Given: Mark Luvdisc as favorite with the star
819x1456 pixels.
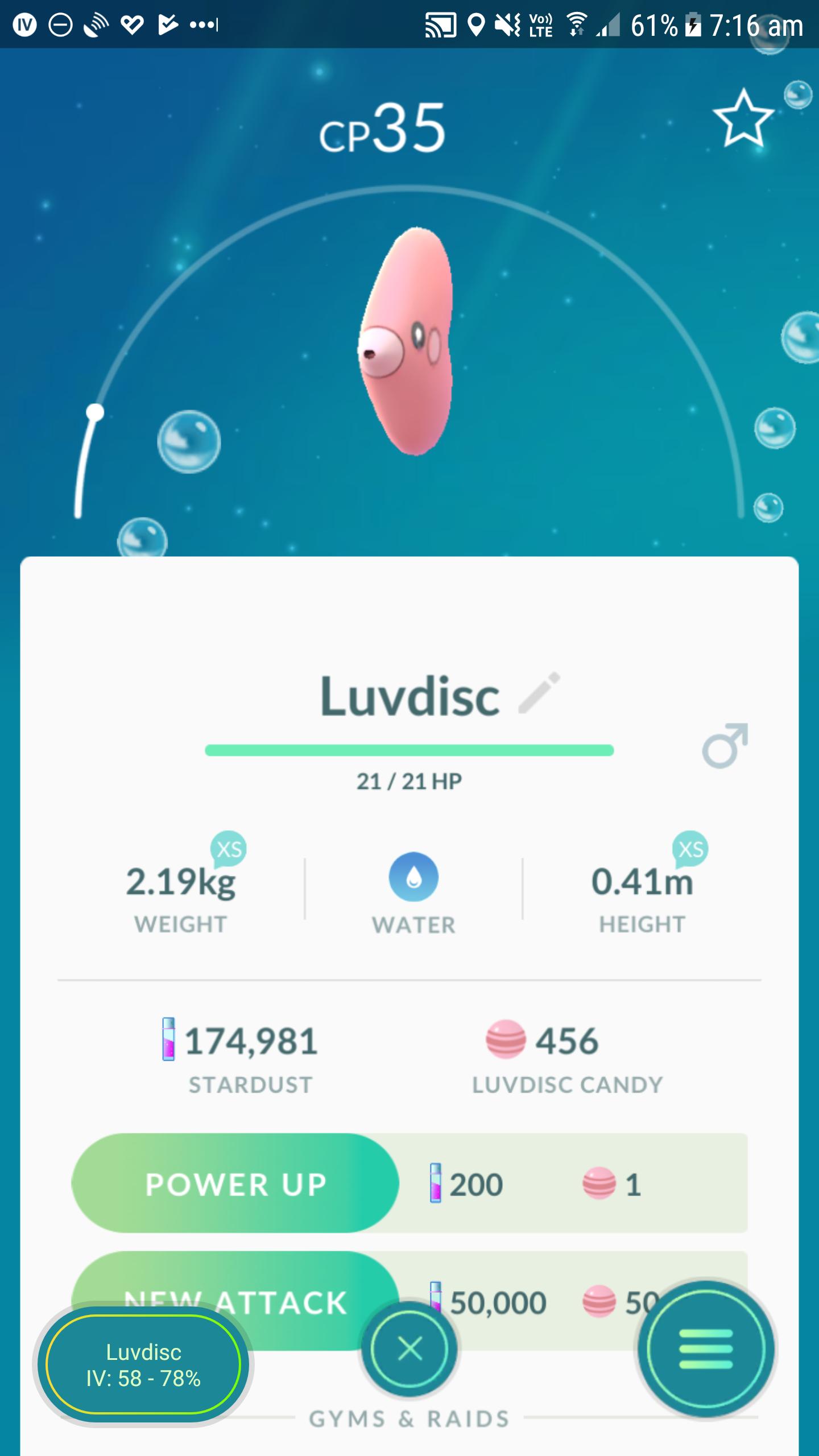Looking at the screenshot, I should 743,119.
